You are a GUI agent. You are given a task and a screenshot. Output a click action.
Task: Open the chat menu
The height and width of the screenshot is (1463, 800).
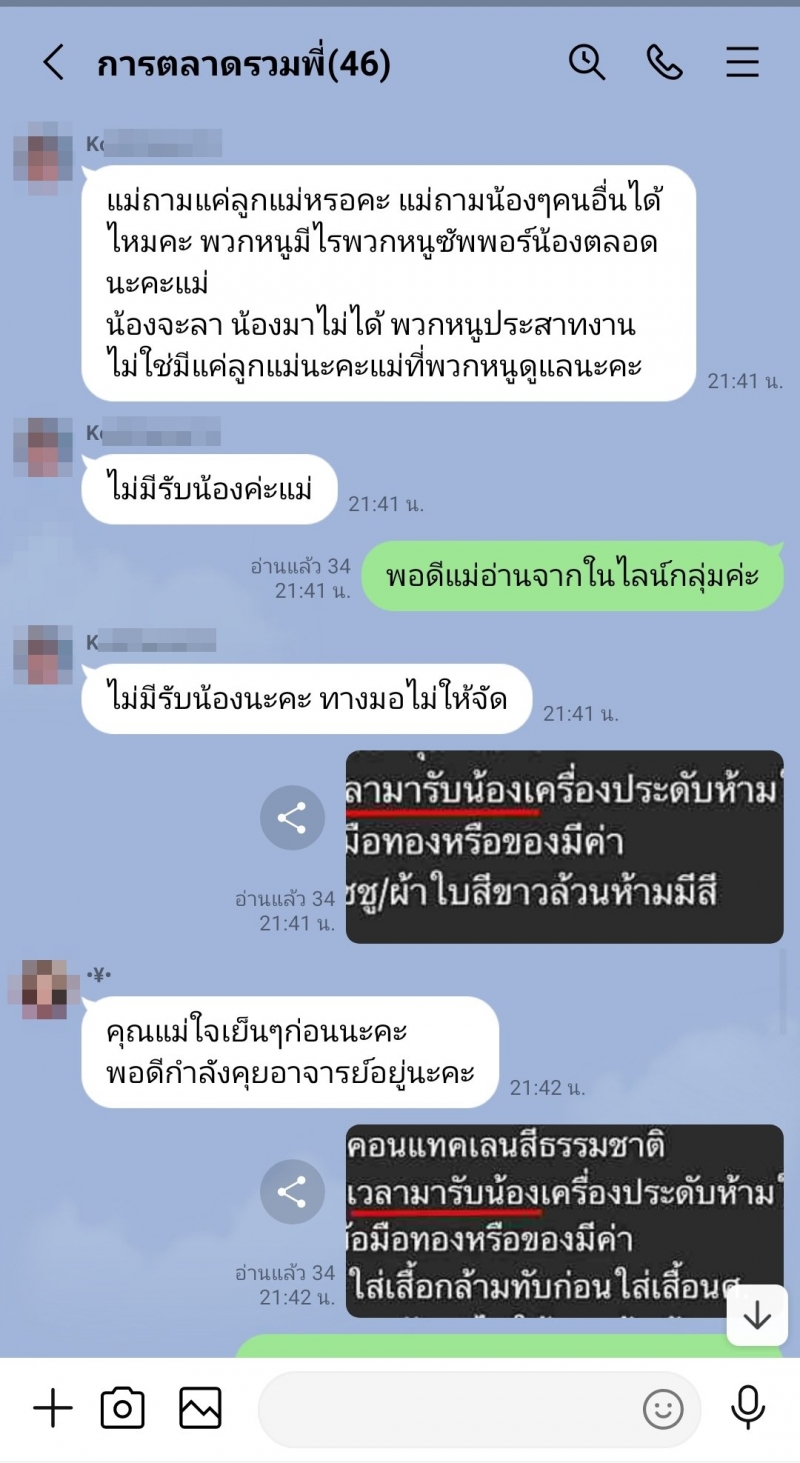742,63
